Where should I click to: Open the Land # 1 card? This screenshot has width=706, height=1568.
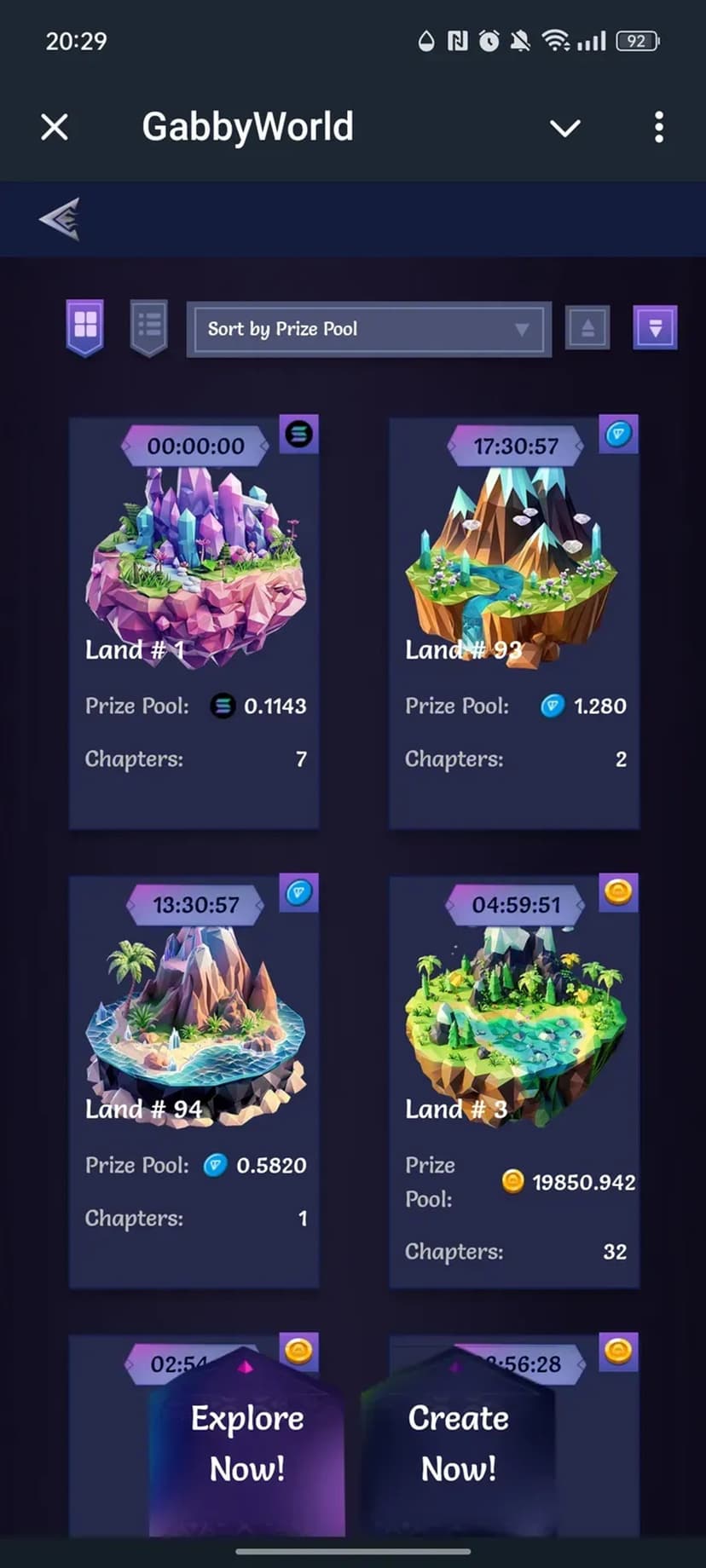pos(194,622)
